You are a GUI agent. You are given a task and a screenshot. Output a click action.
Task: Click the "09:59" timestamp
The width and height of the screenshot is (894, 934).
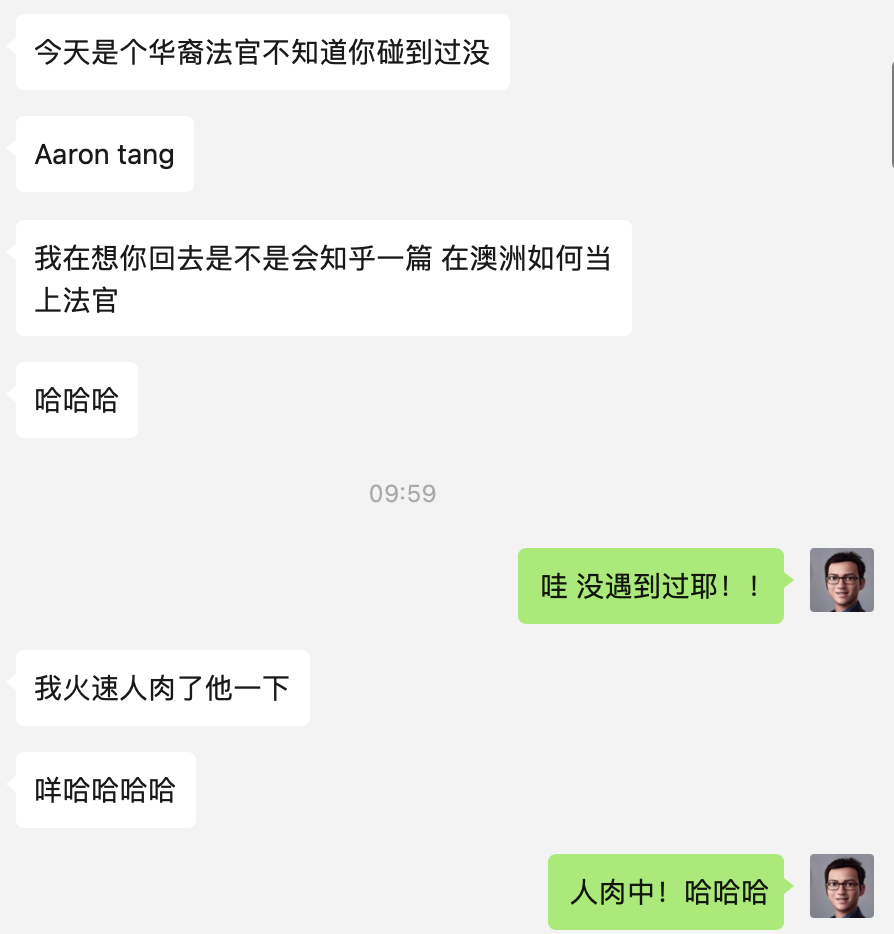pyautogui.click(x=402, y=492)
